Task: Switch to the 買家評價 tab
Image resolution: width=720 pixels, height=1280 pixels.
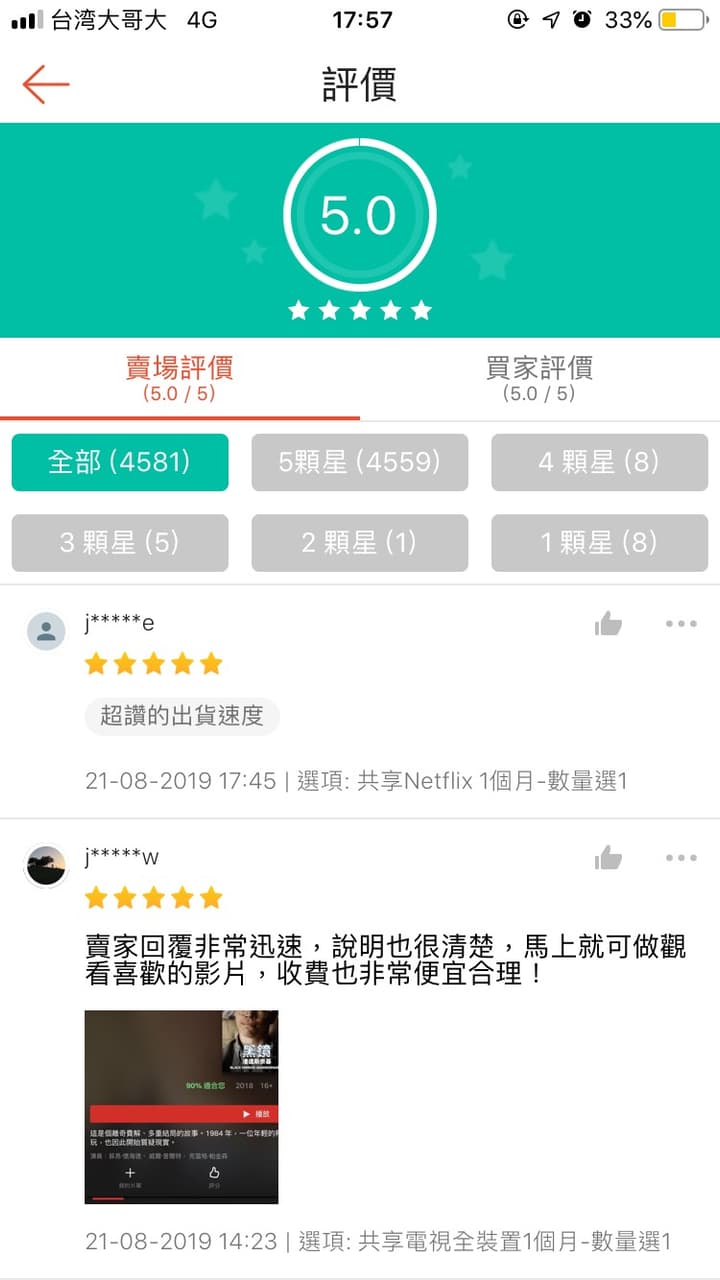Action: pyautogui.click(x=540, y=379)
